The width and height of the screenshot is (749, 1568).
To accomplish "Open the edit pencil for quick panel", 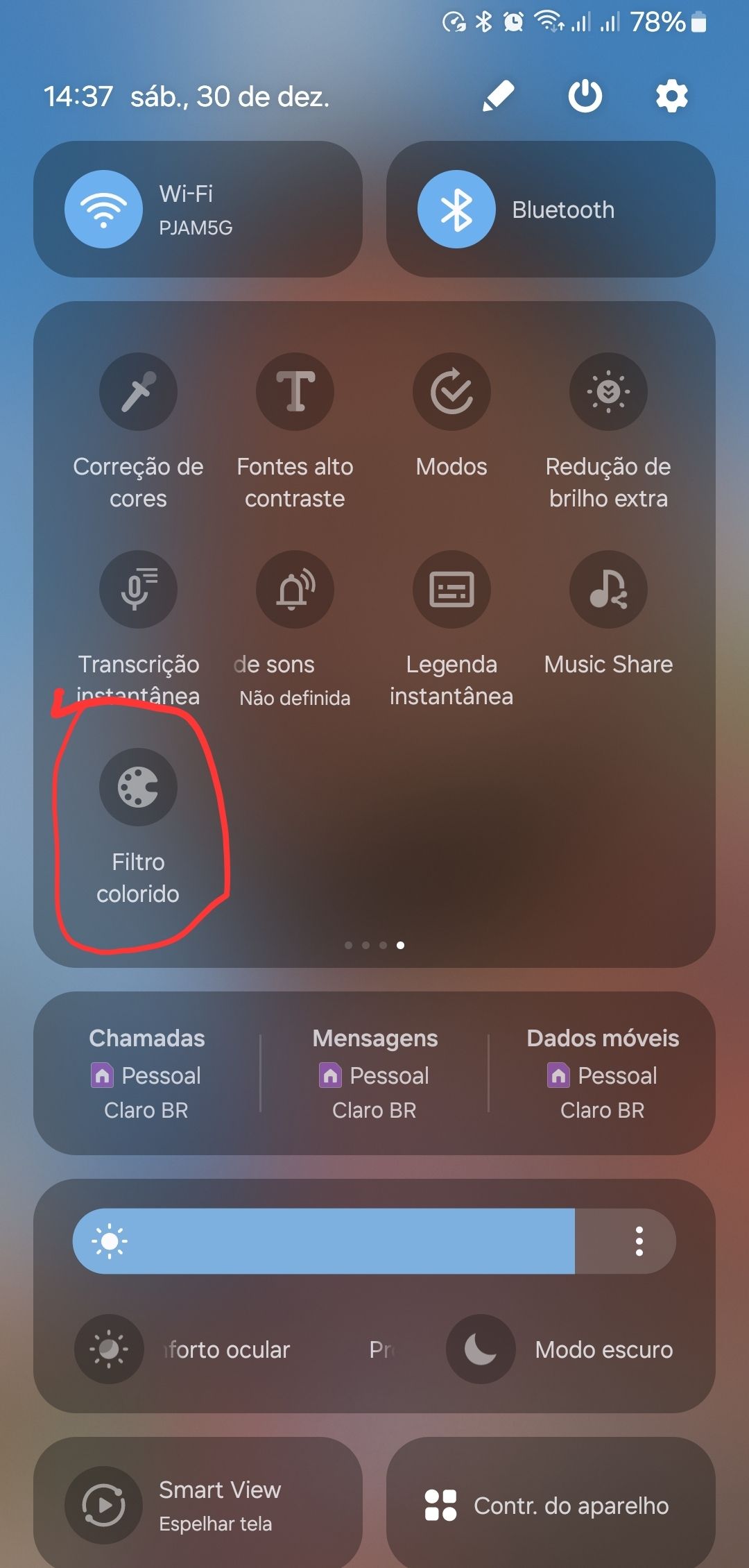I will [x=498, y=96].
